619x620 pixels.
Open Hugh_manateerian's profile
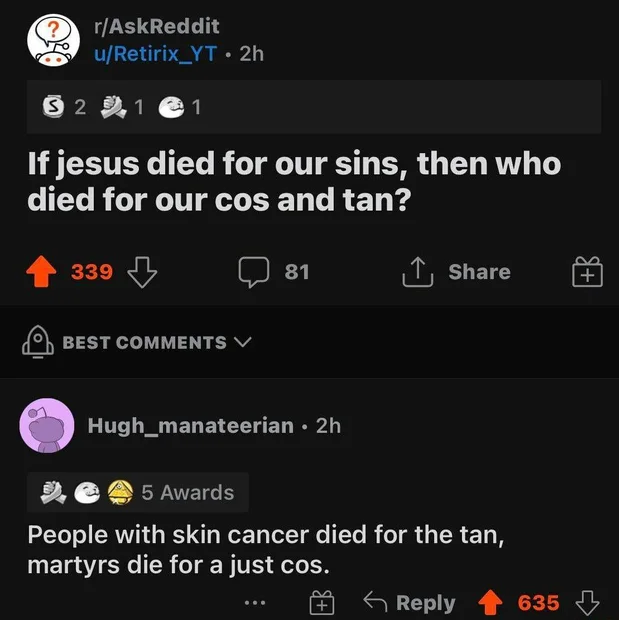191,425
